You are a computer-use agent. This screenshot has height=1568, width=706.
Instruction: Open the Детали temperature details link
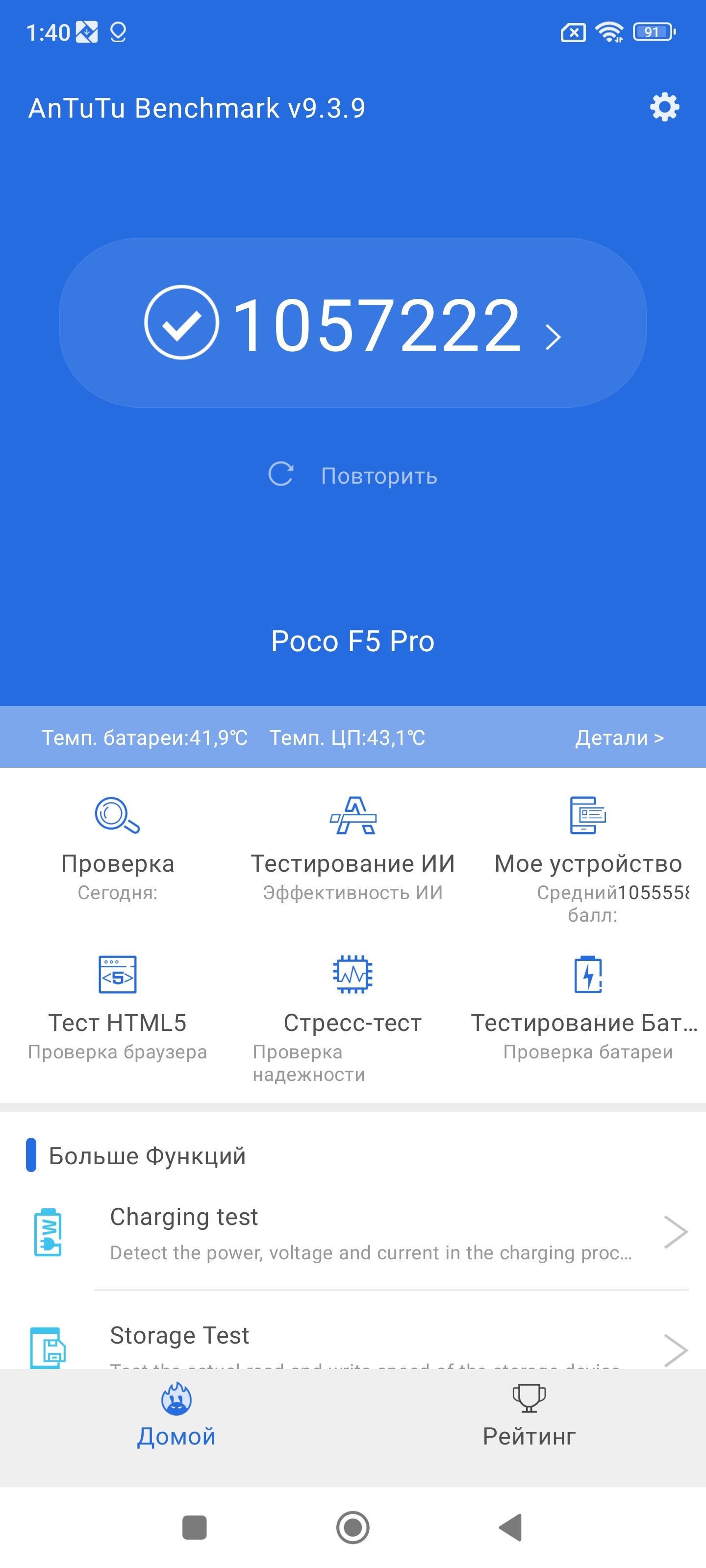coord(619,738)
